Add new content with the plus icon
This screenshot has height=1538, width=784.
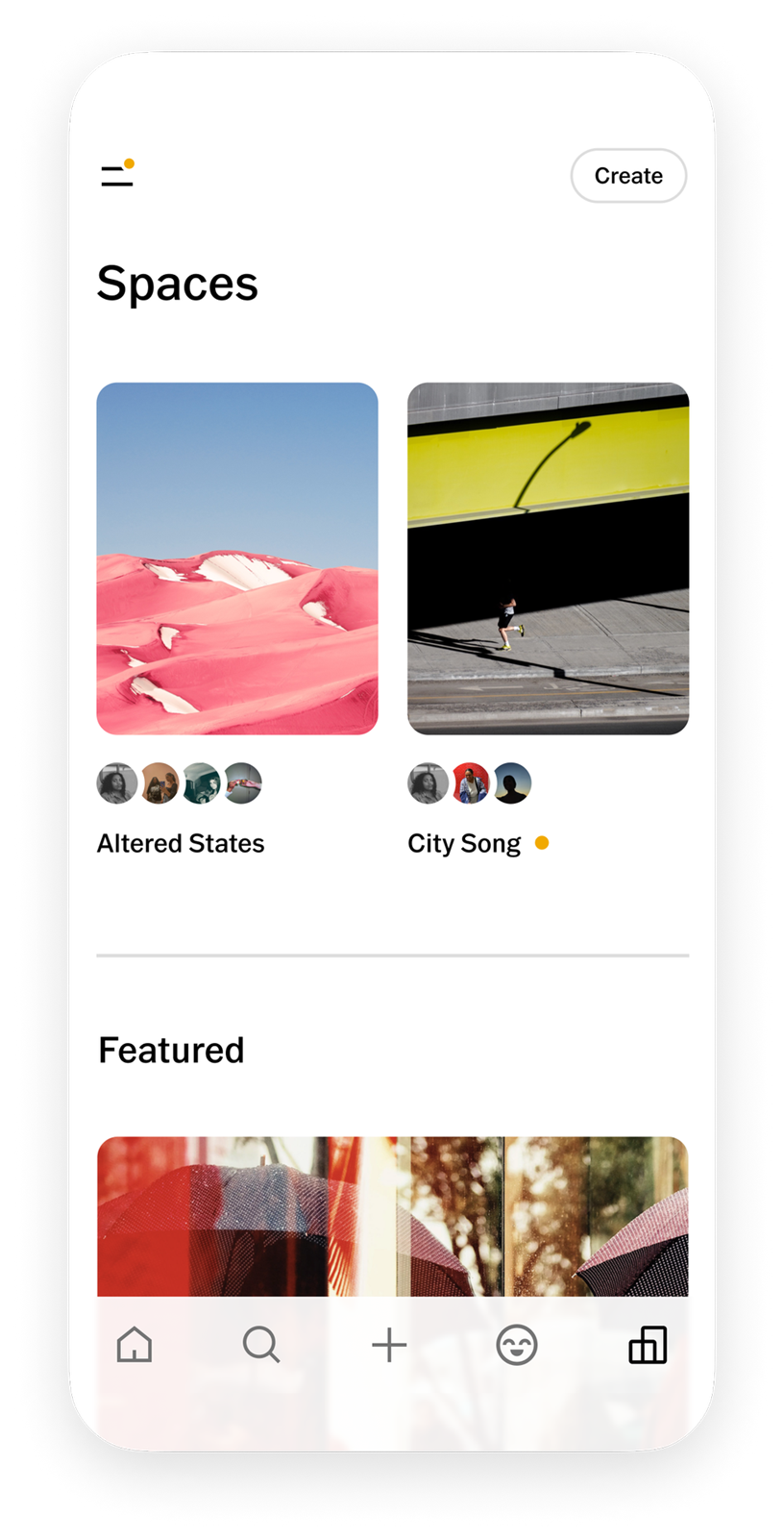(389, 1345)
